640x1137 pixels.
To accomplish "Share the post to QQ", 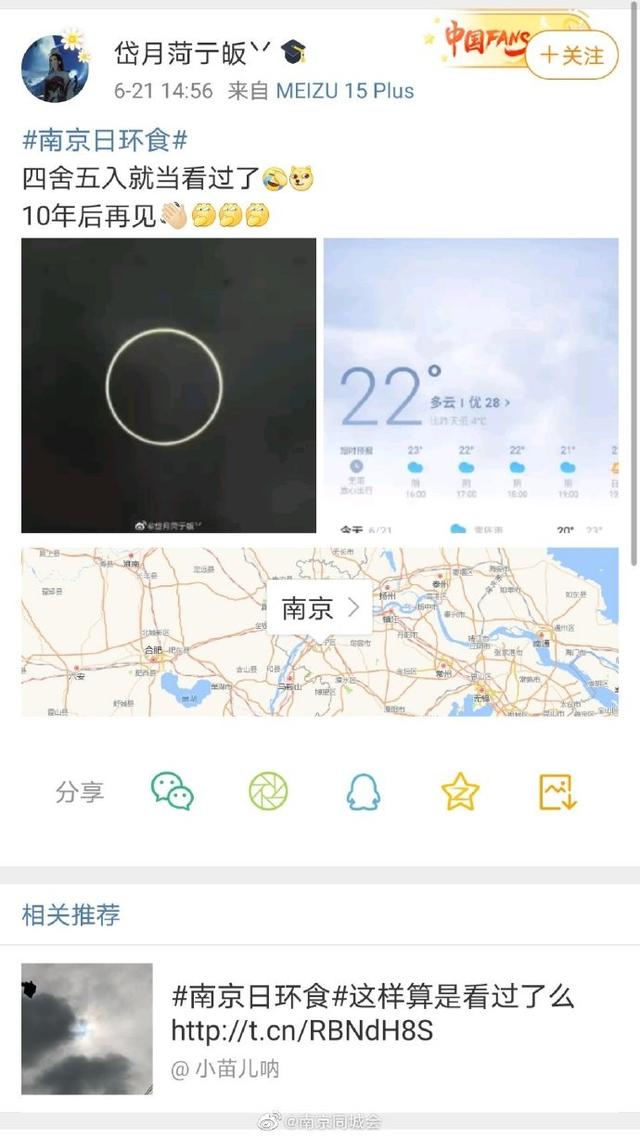I will tap(363, 792).
